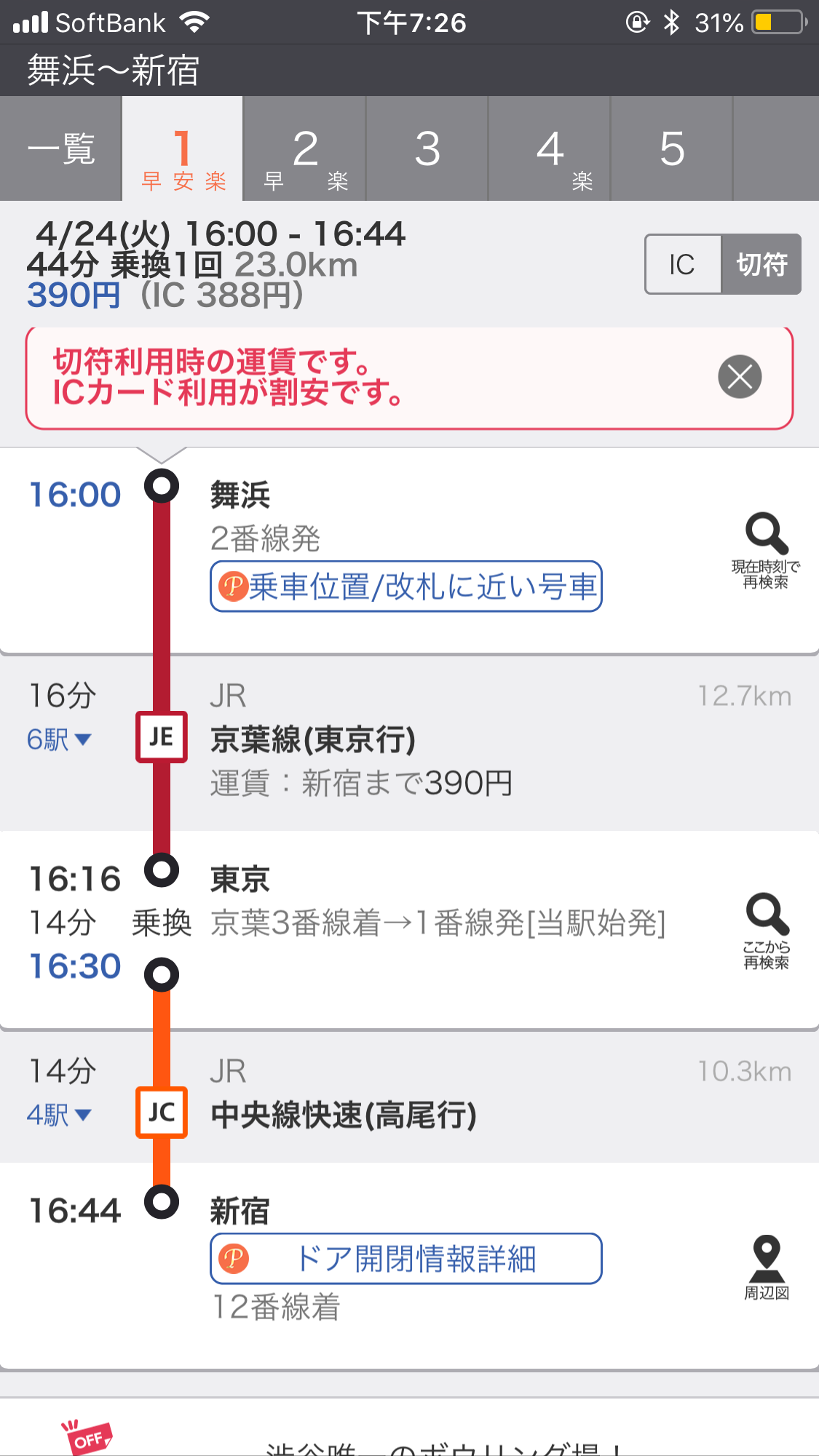Select route 3 tab

coord(427,149)
